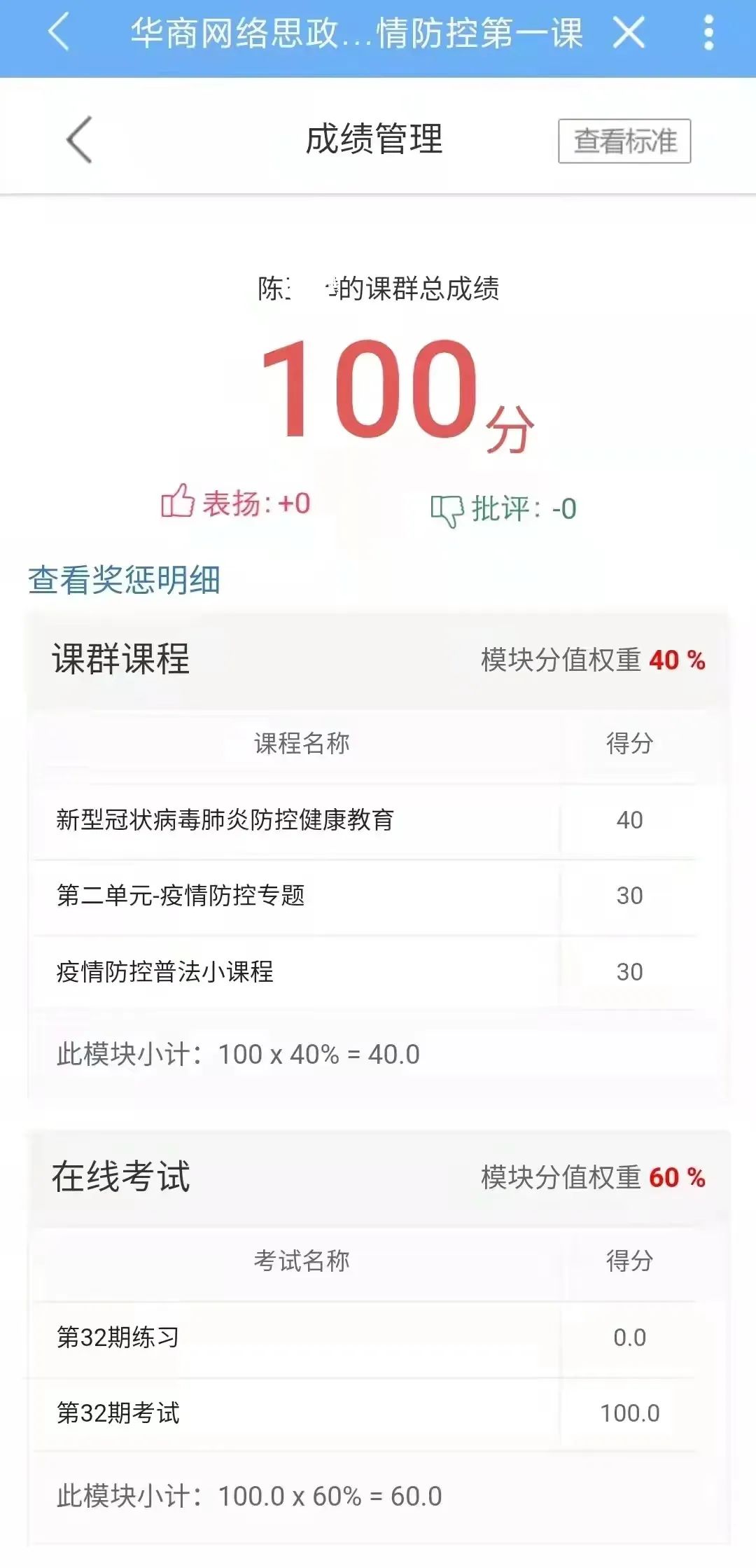Tap the 成绩管理 page title
Screen dimensions: 756x1568
point(378,138)
